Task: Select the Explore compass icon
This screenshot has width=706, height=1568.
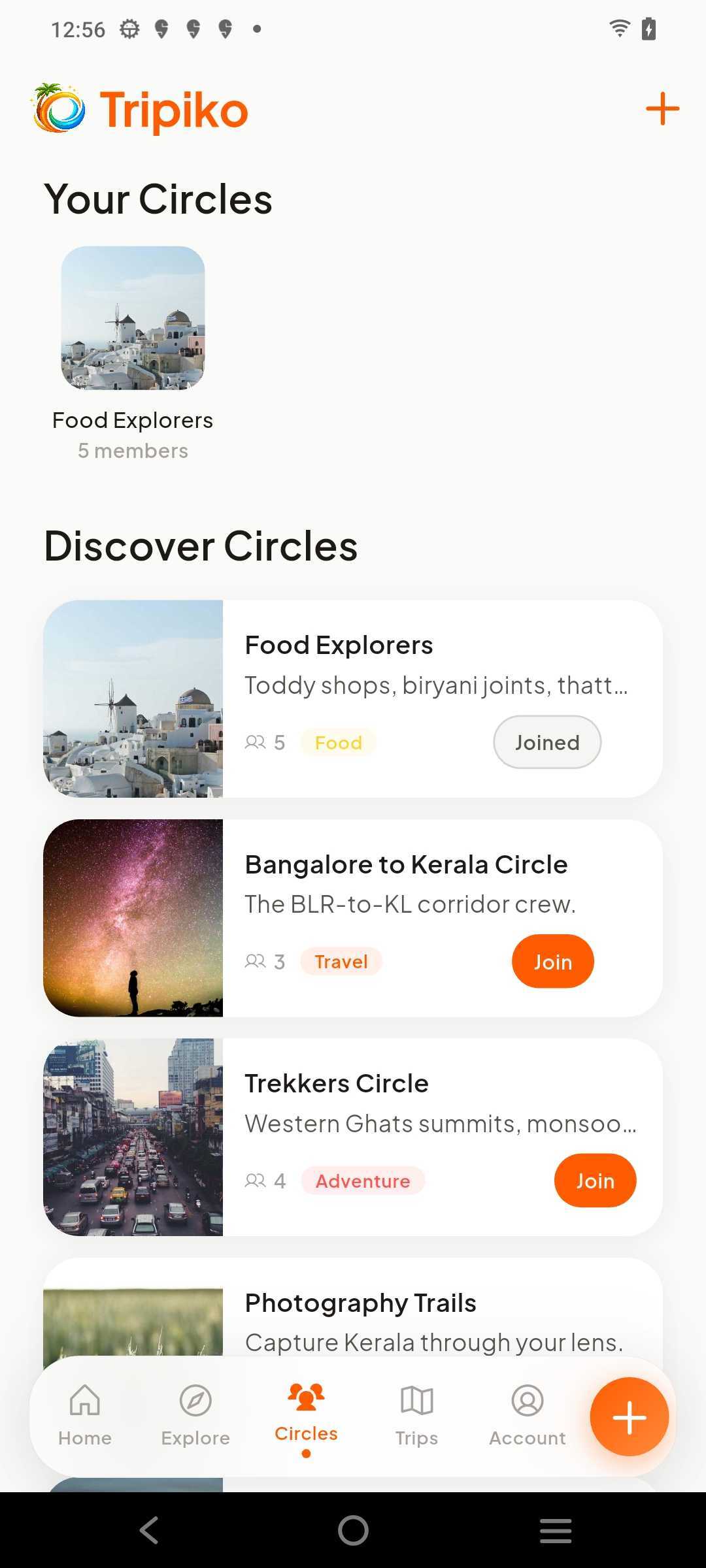Action: [194, 1401]
